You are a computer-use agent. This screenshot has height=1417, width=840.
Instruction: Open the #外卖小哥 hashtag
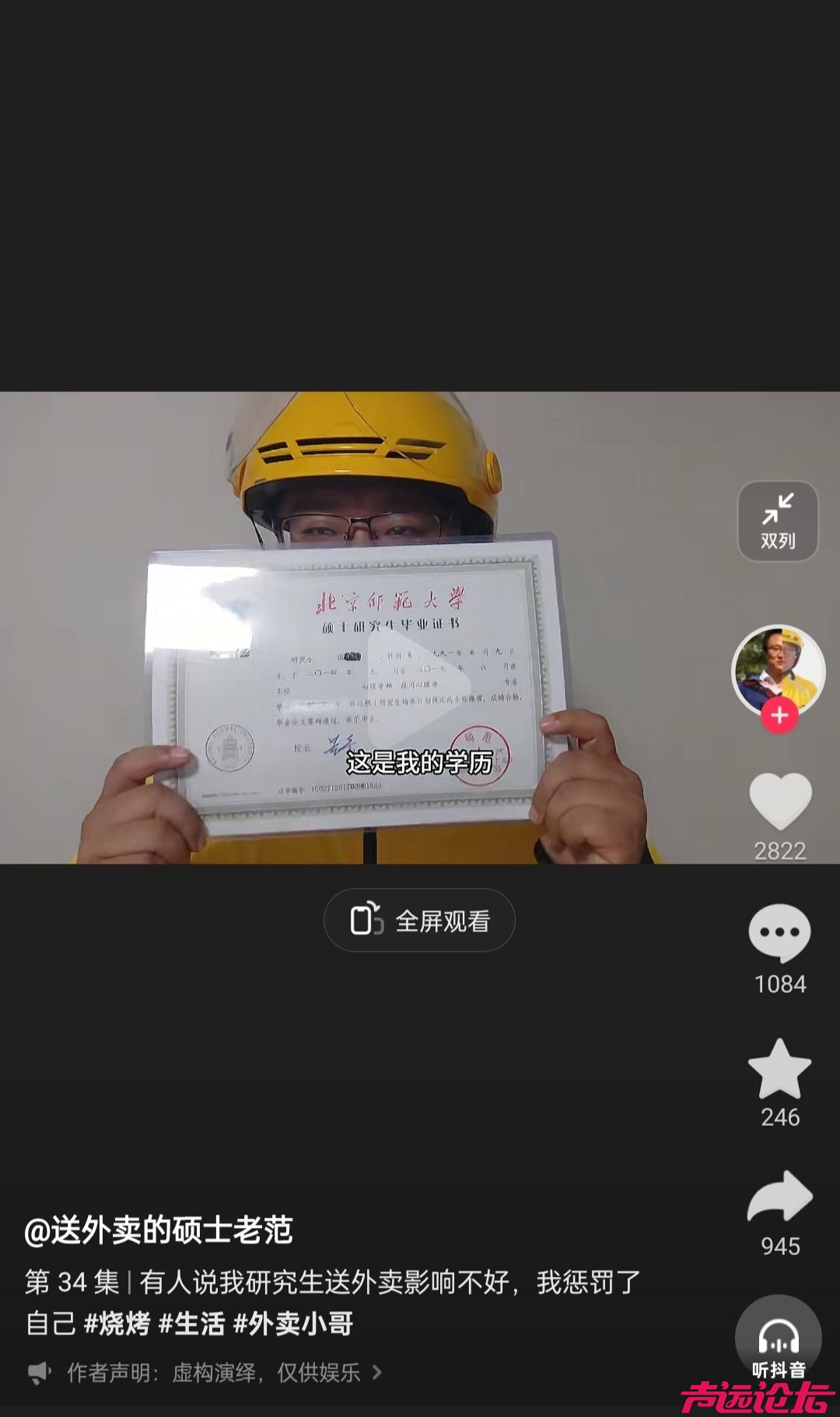click(293, 1324)
